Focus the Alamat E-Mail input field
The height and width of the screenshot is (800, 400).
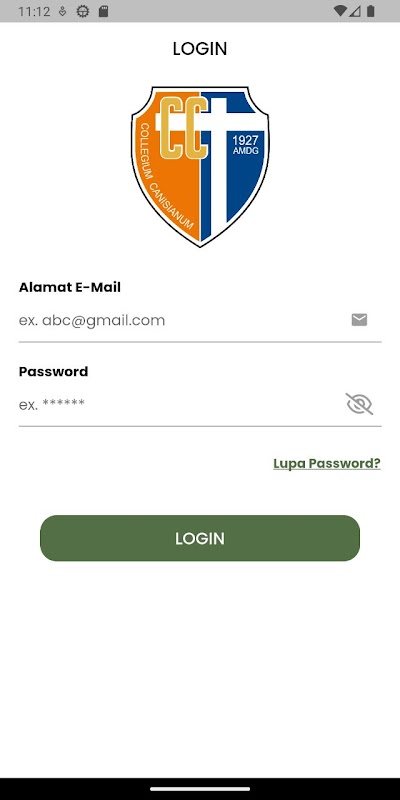coord(199,320)
